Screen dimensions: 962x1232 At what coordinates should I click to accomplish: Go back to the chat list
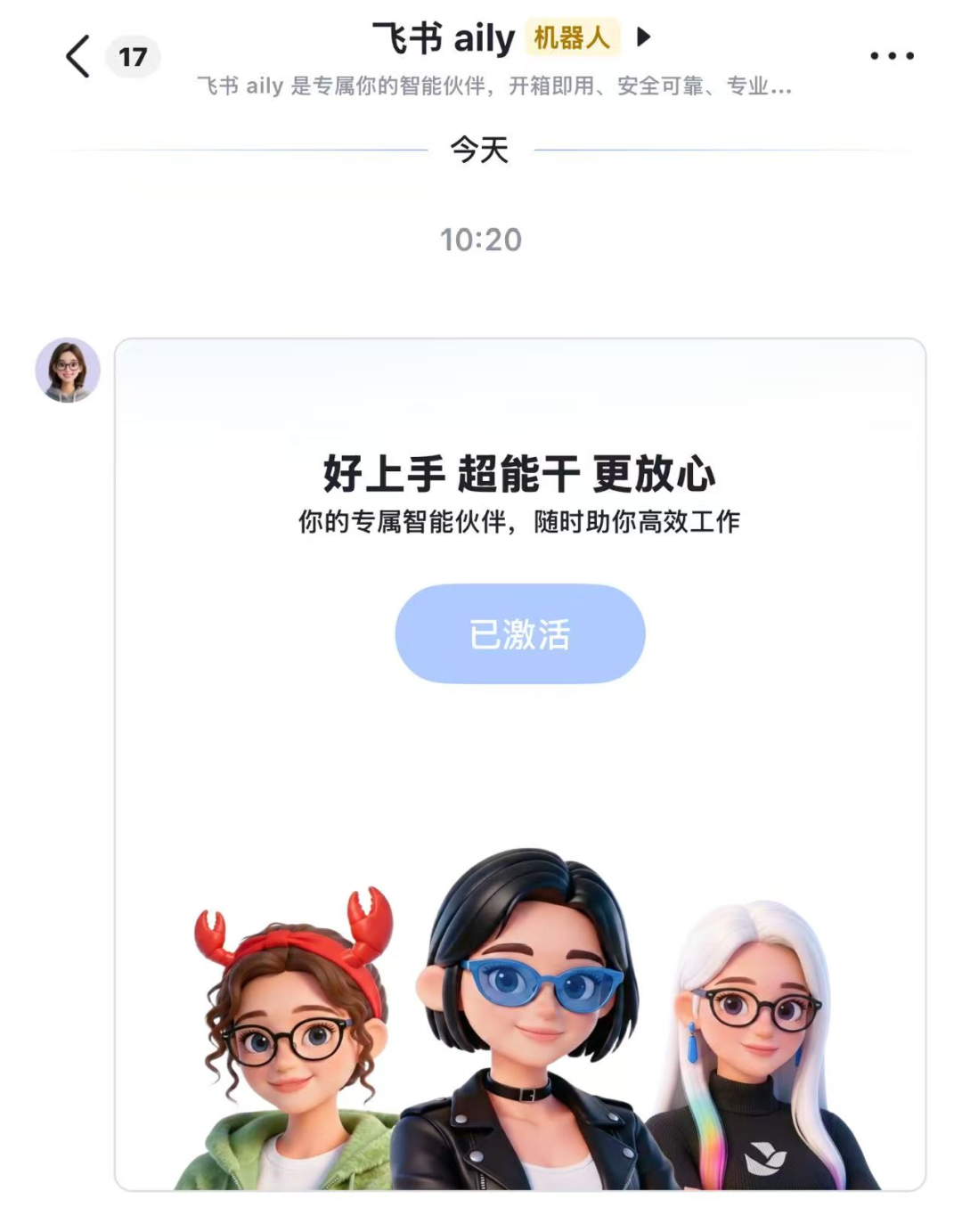(78, 57)
